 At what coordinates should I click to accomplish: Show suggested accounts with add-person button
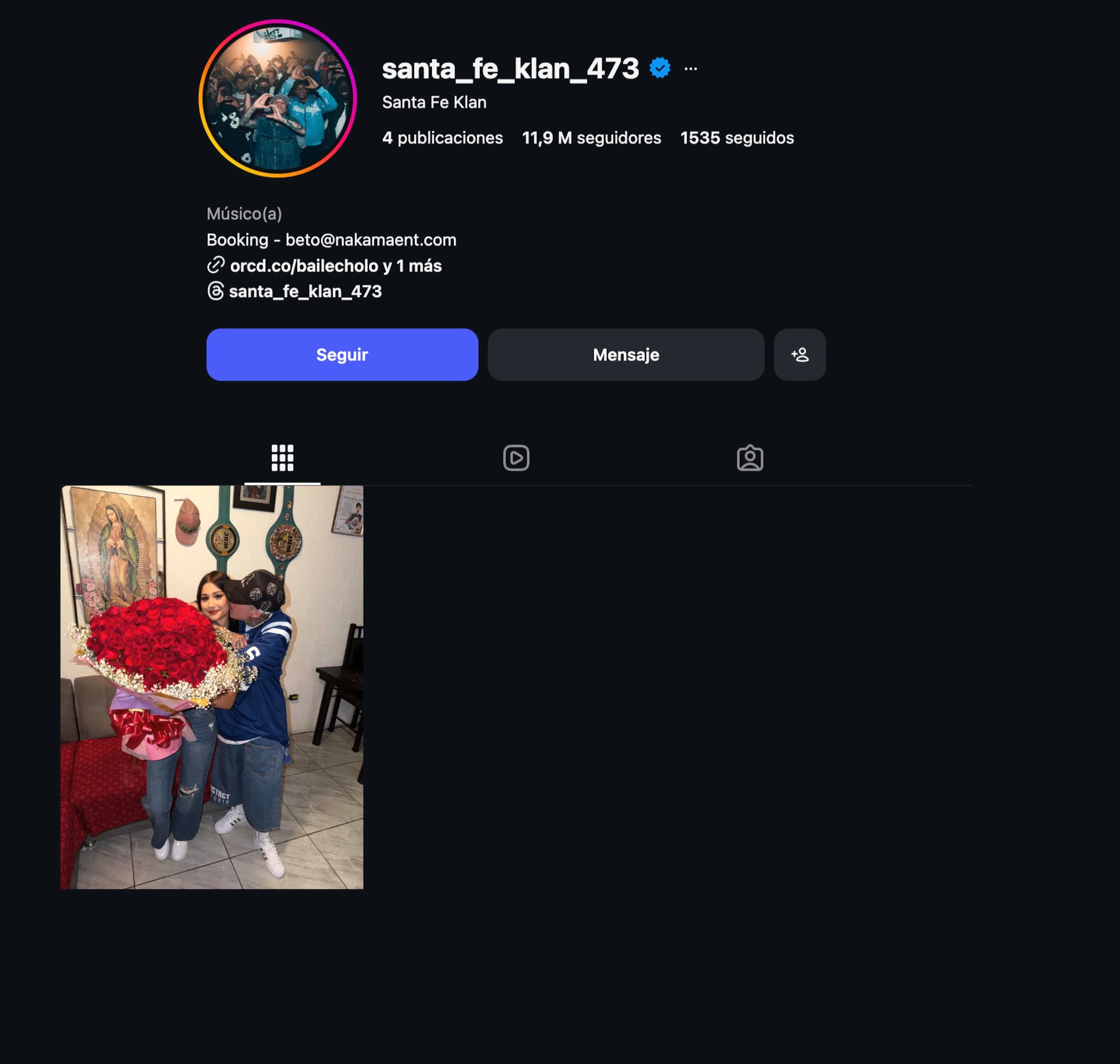(x=799, y=355)
